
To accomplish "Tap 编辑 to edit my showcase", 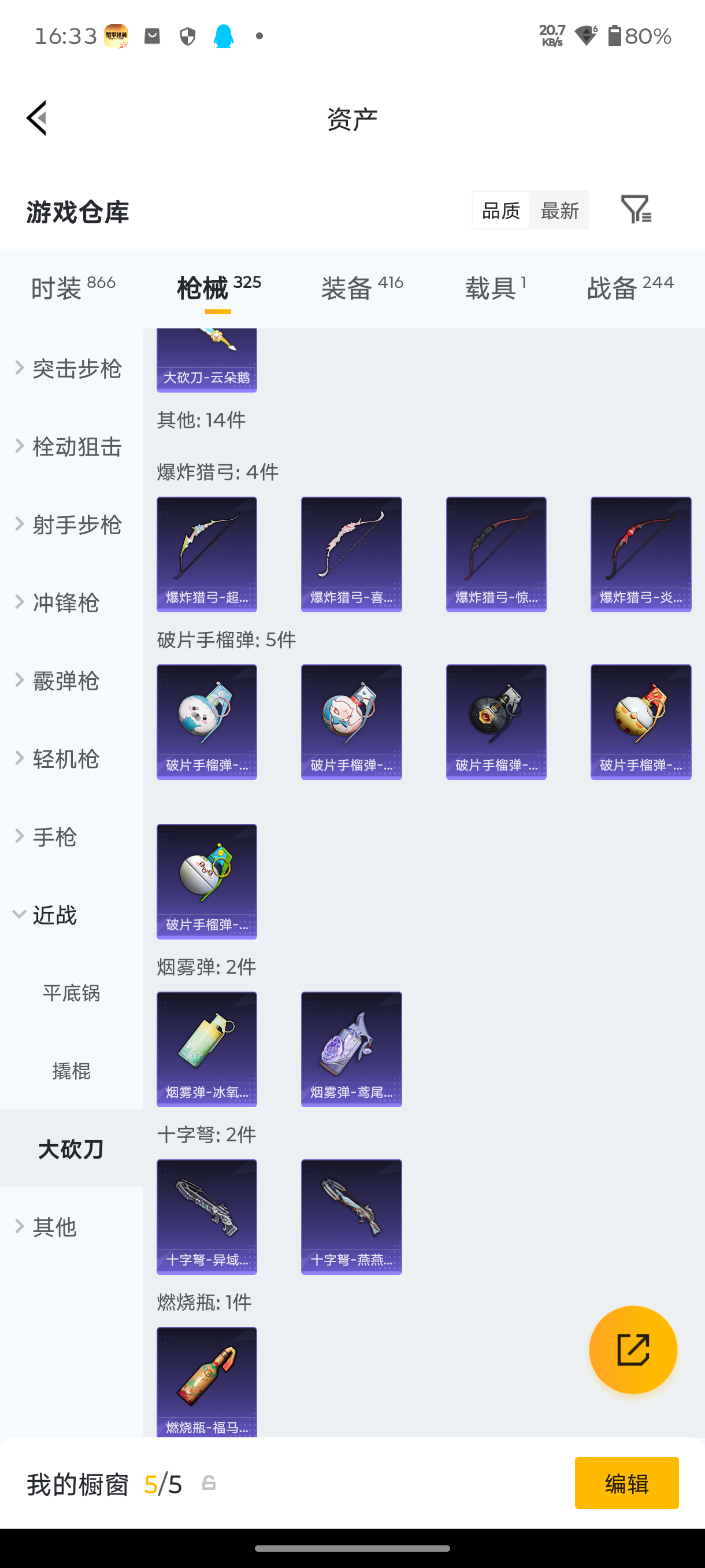I will click(x=626, y=1483).
